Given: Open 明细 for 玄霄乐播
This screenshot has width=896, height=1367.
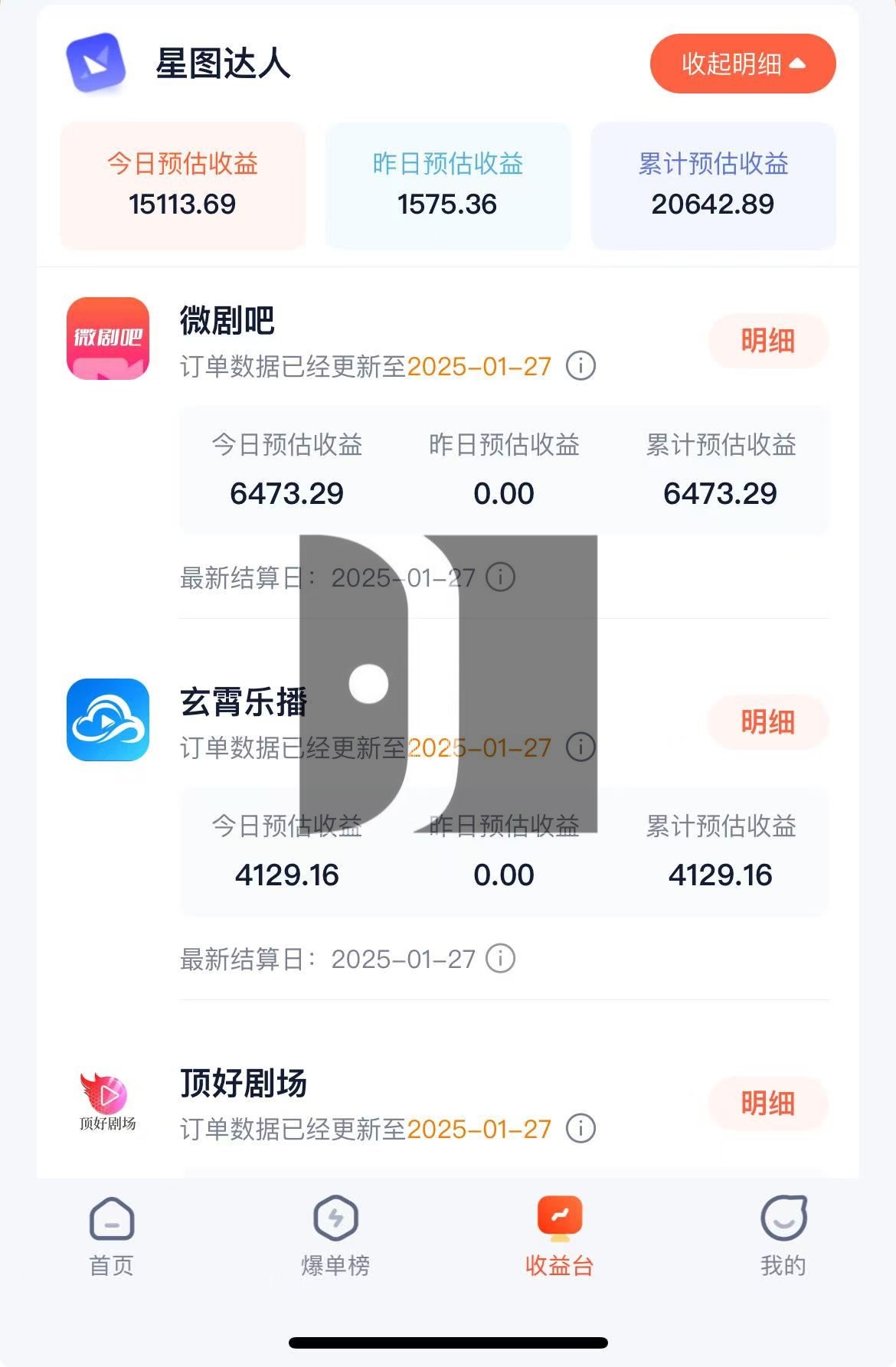Looking at the screenshot, I should coord(767,722).
